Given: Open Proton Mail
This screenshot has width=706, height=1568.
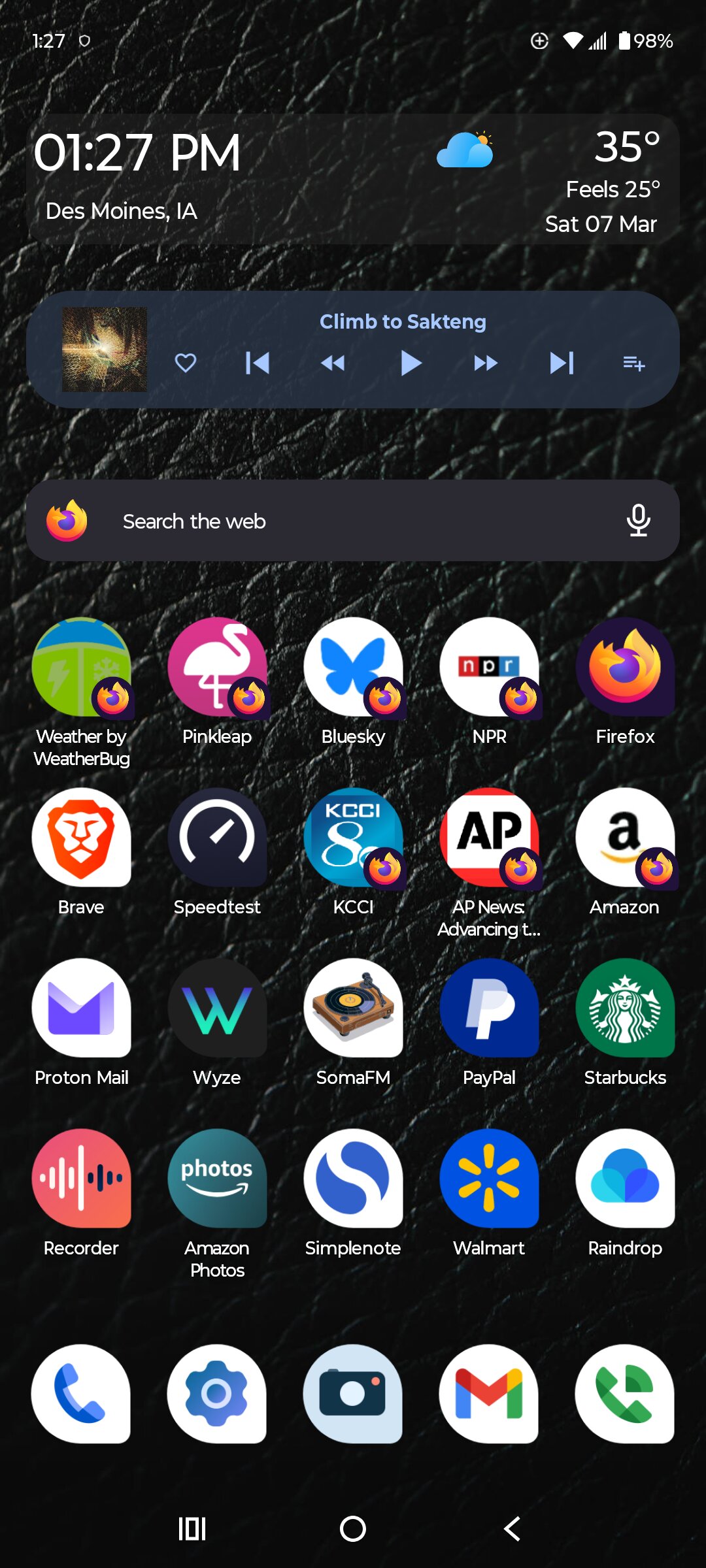Looking at the screenshot, I should [81, 1008].
